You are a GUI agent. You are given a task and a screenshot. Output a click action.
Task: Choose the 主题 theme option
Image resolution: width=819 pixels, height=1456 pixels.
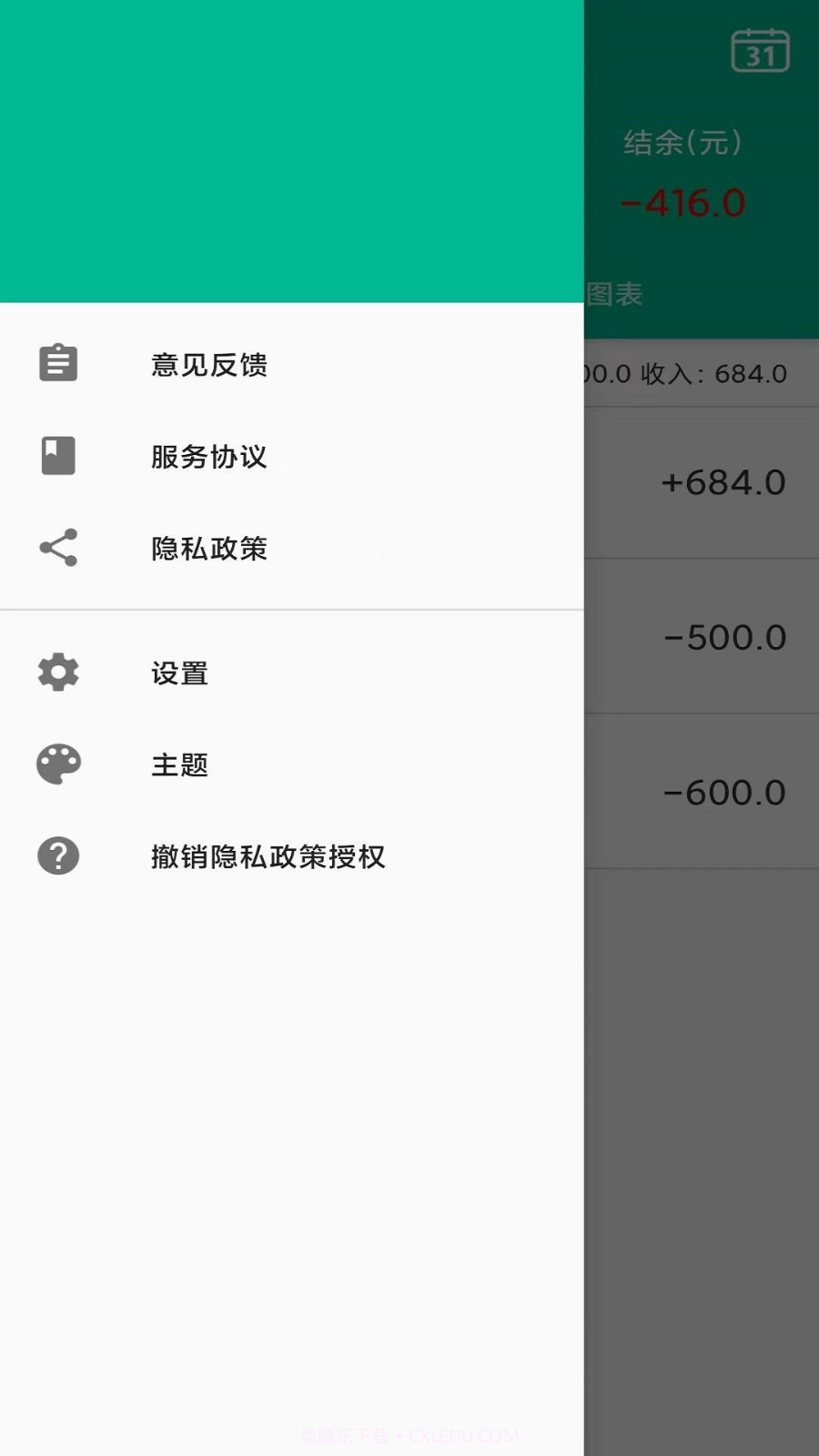click(x=179, y=764)
